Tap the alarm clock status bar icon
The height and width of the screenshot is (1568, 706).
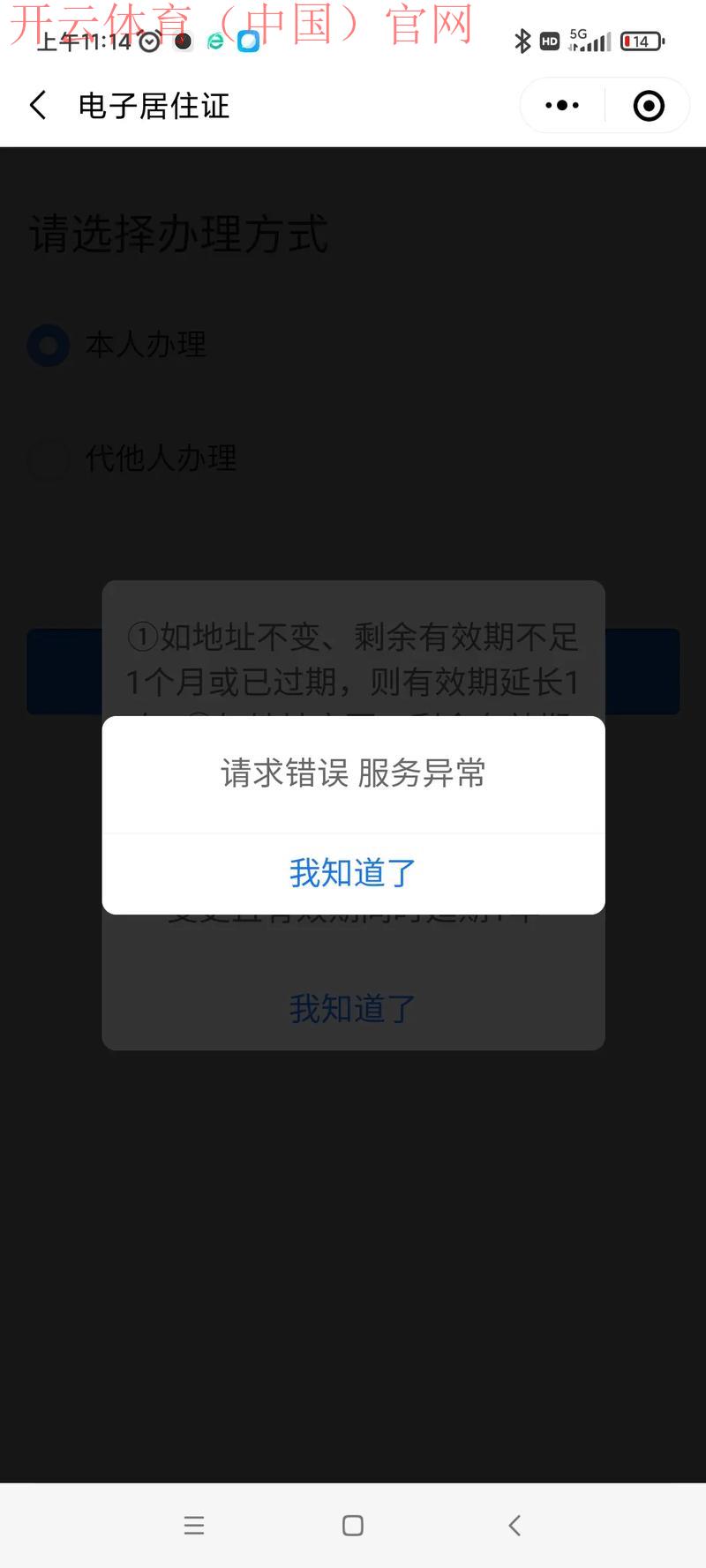point(149,41)
